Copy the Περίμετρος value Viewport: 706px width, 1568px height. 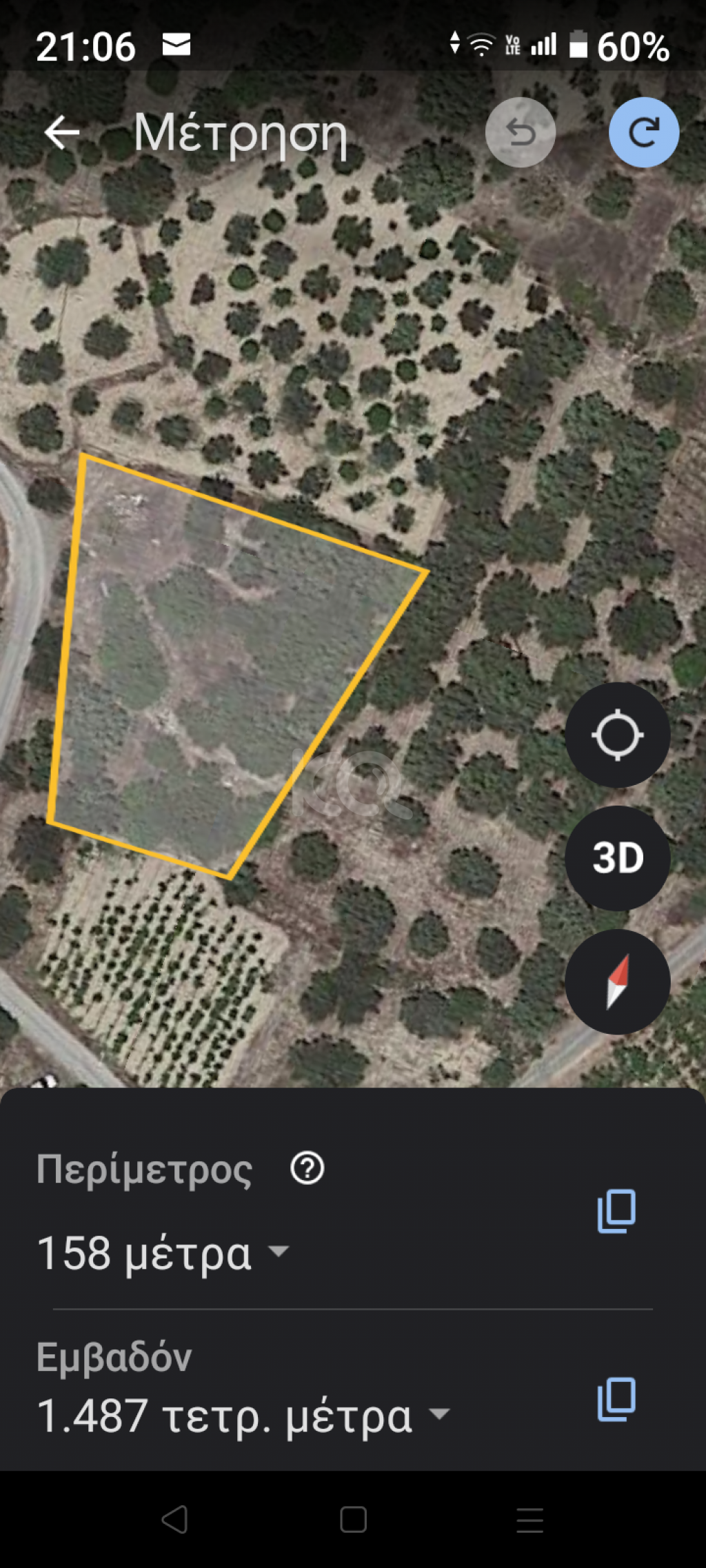(616, 1211)
